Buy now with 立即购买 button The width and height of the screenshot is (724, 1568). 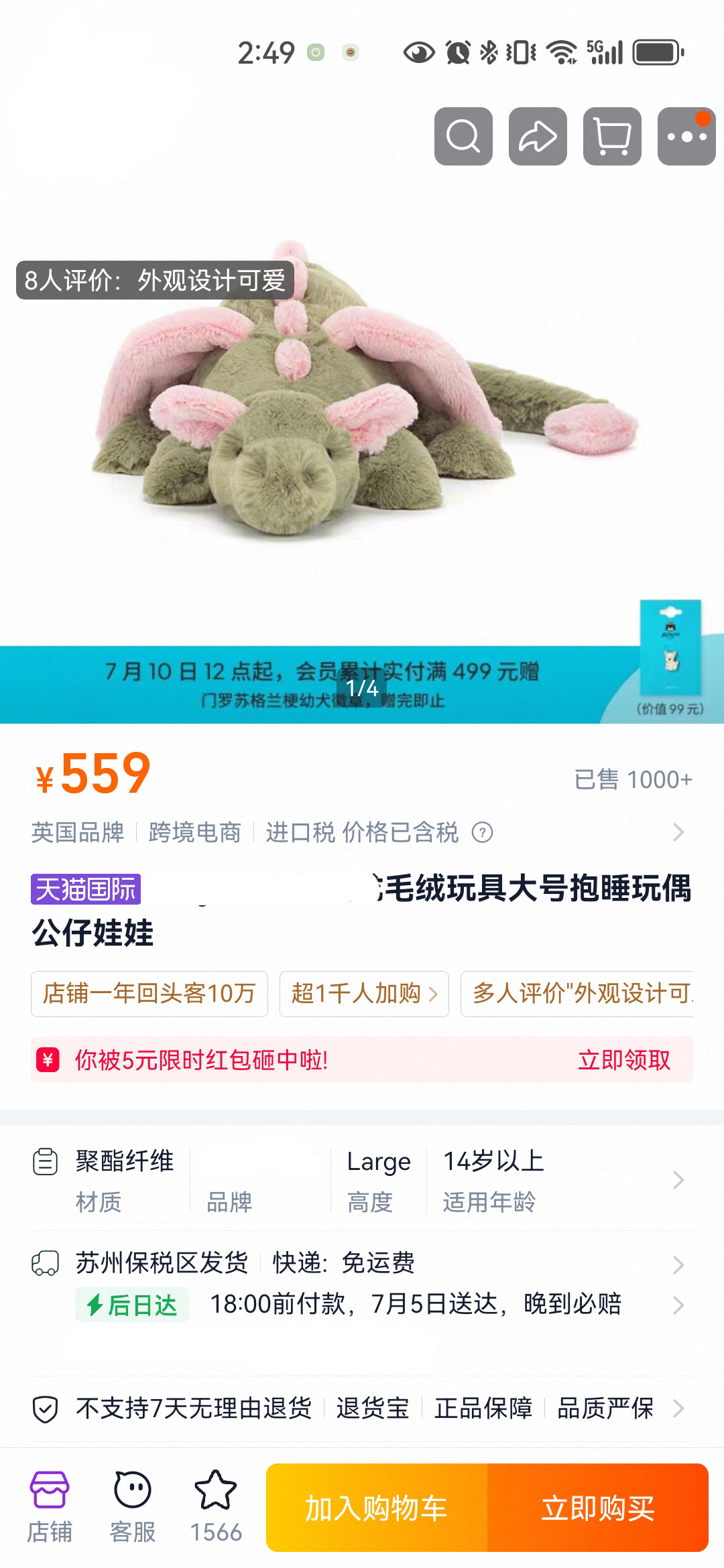(598, 1508)
